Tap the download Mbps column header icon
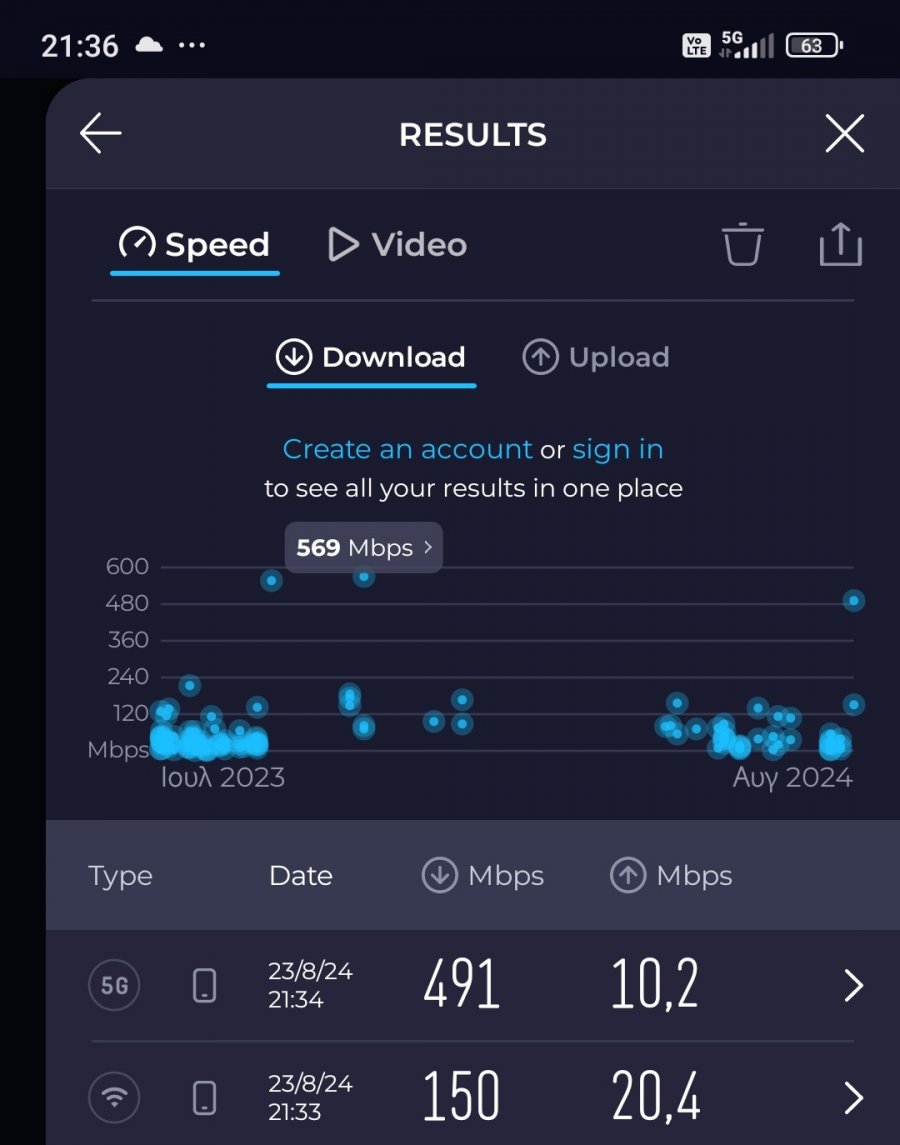 click(440, 875)
